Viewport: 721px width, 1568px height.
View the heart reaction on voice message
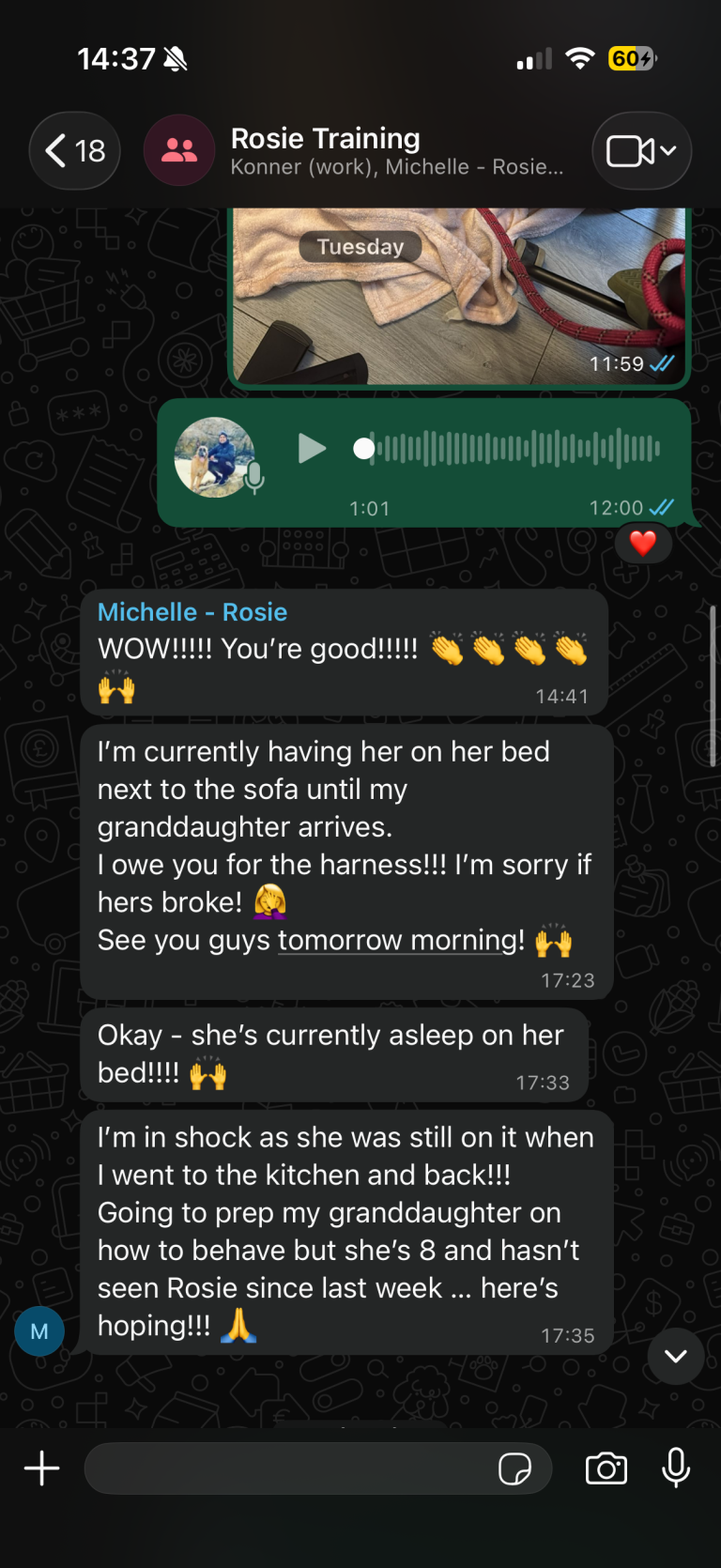(x=643, y=543)
